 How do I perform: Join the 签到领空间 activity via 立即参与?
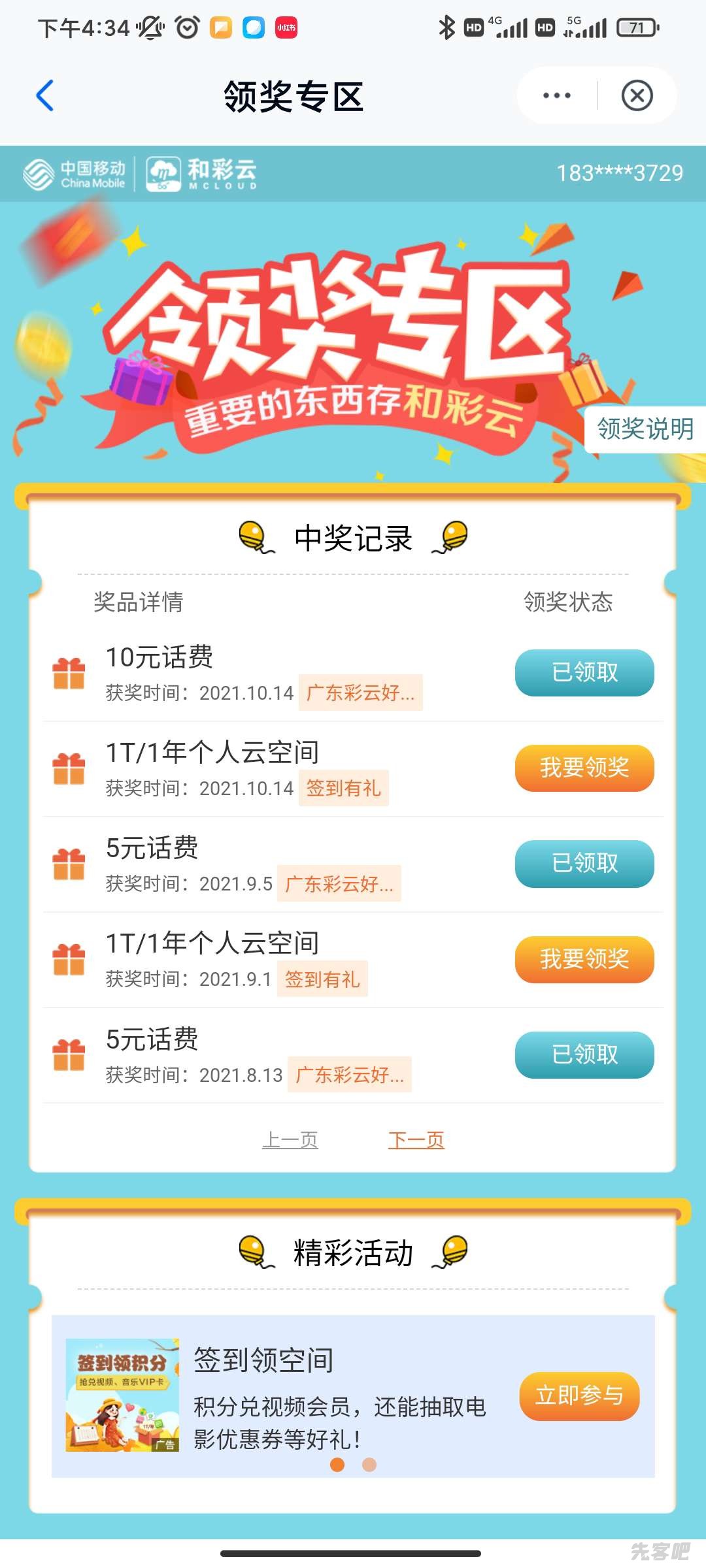click(x=579, y=1396)
